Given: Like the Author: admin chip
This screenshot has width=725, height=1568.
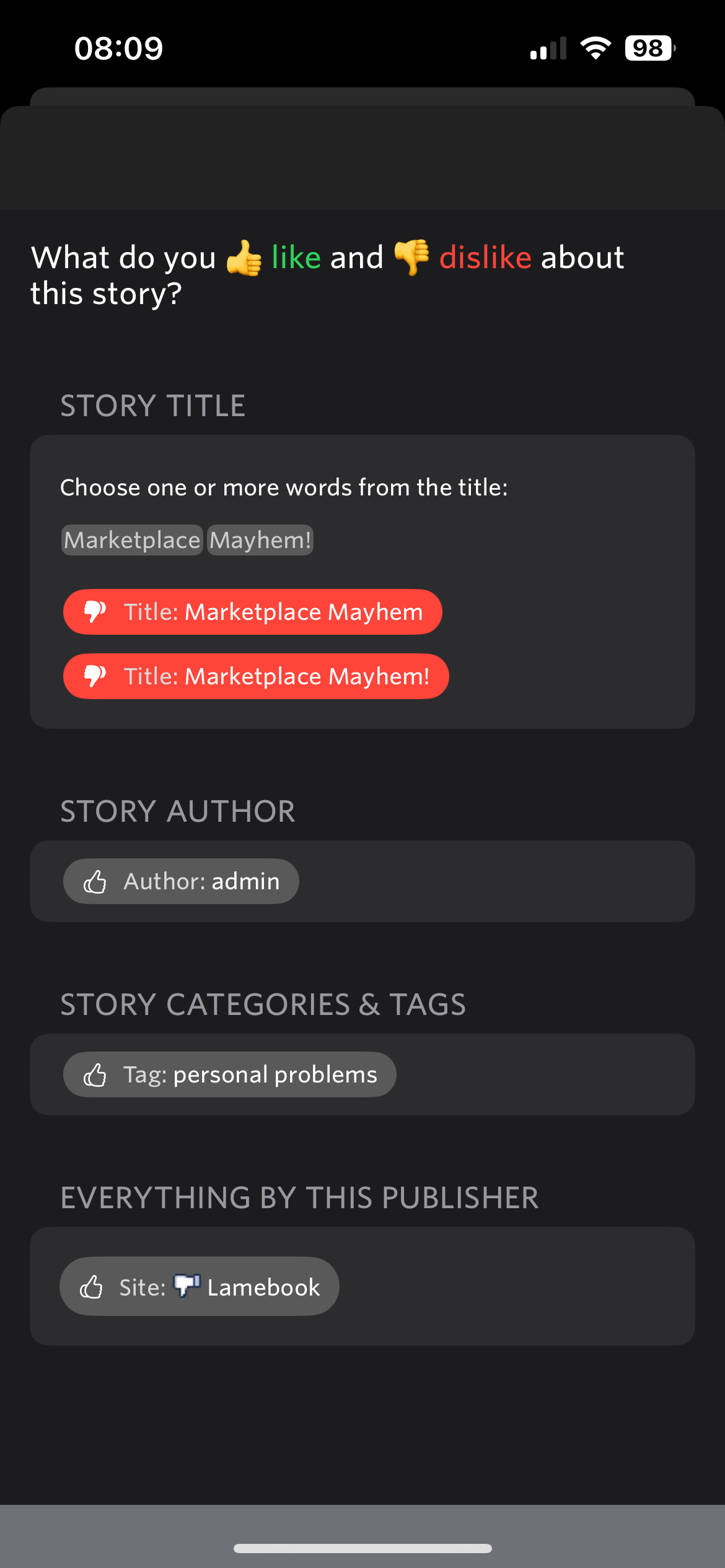Looking at the screenshot, I should 181,881.
